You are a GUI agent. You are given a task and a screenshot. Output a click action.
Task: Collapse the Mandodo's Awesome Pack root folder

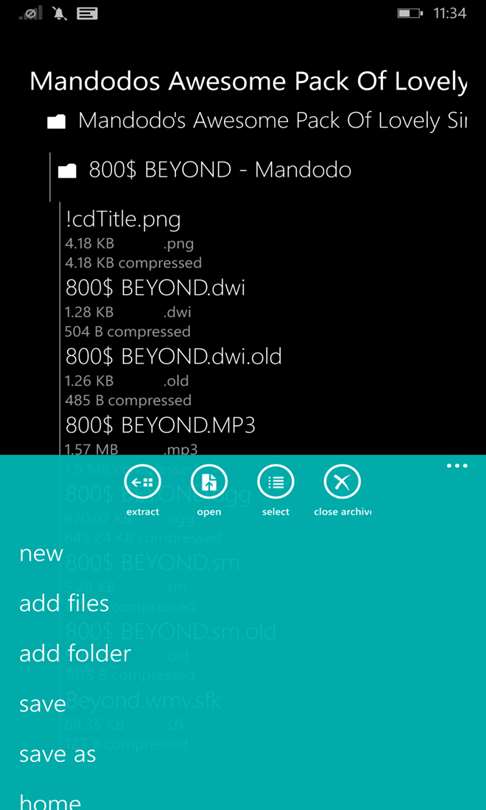point(257,120)
